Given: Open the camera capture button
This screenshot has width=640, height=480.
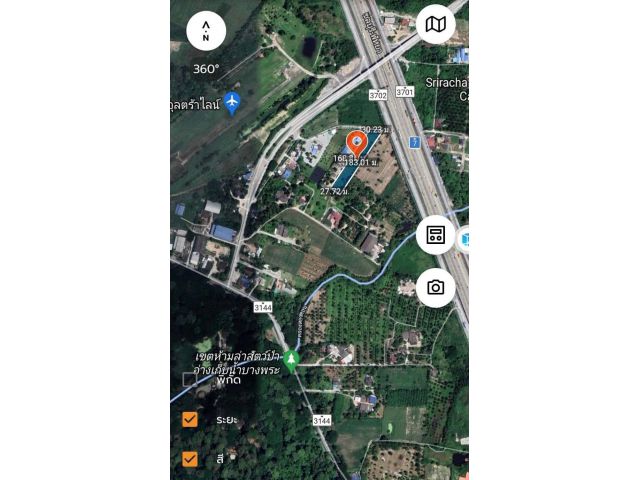Looking at the screenshot, I should tap(435, 288).
